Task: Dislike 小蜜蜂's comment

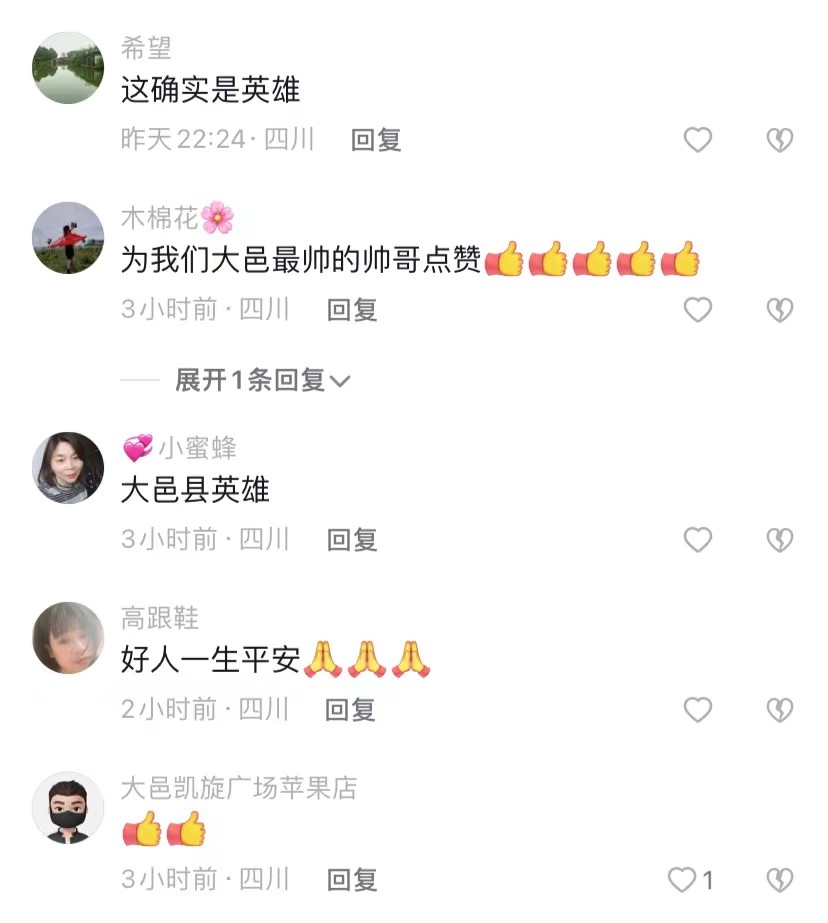Action: point(779,540)
